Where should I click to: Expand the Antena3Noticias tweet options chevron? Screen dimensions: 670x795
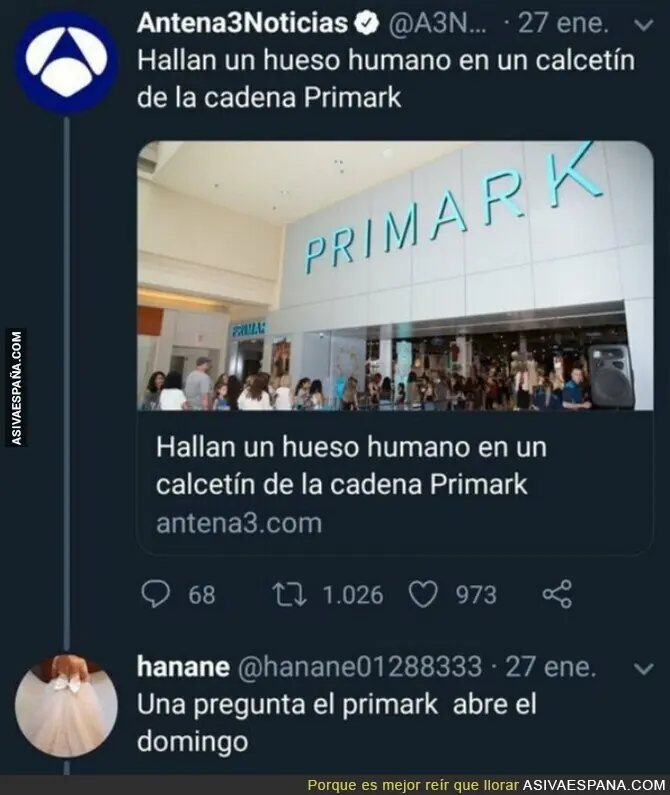644,23
